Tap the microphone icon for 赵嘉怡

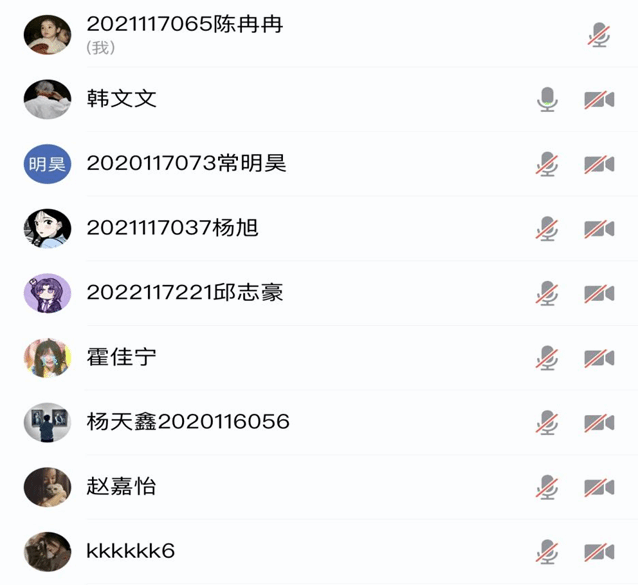(x=546, y=488)
